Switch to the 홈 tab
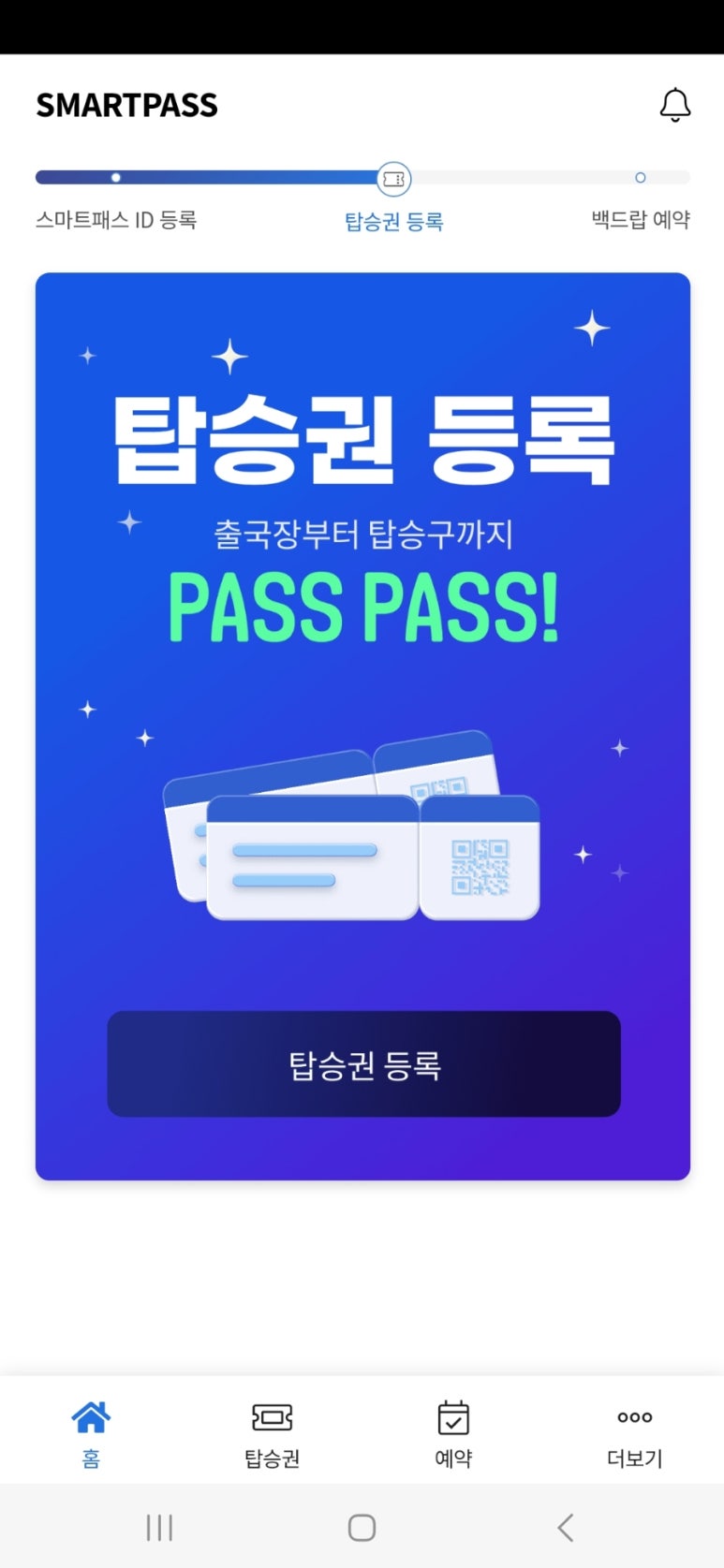The height and width of the screenshot is (1568, 724). [91, 1434]
